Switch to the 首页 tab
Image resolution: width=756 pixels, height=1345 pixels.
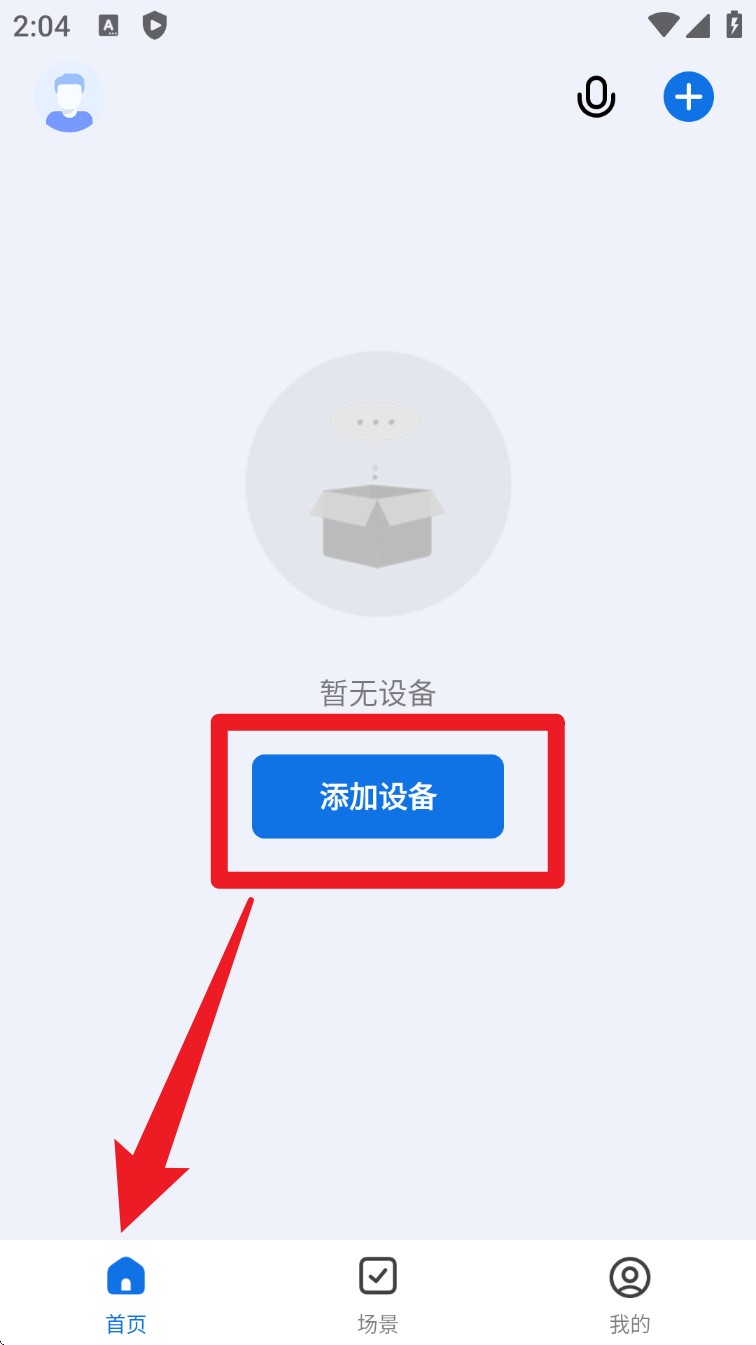tap(126, 1295)
